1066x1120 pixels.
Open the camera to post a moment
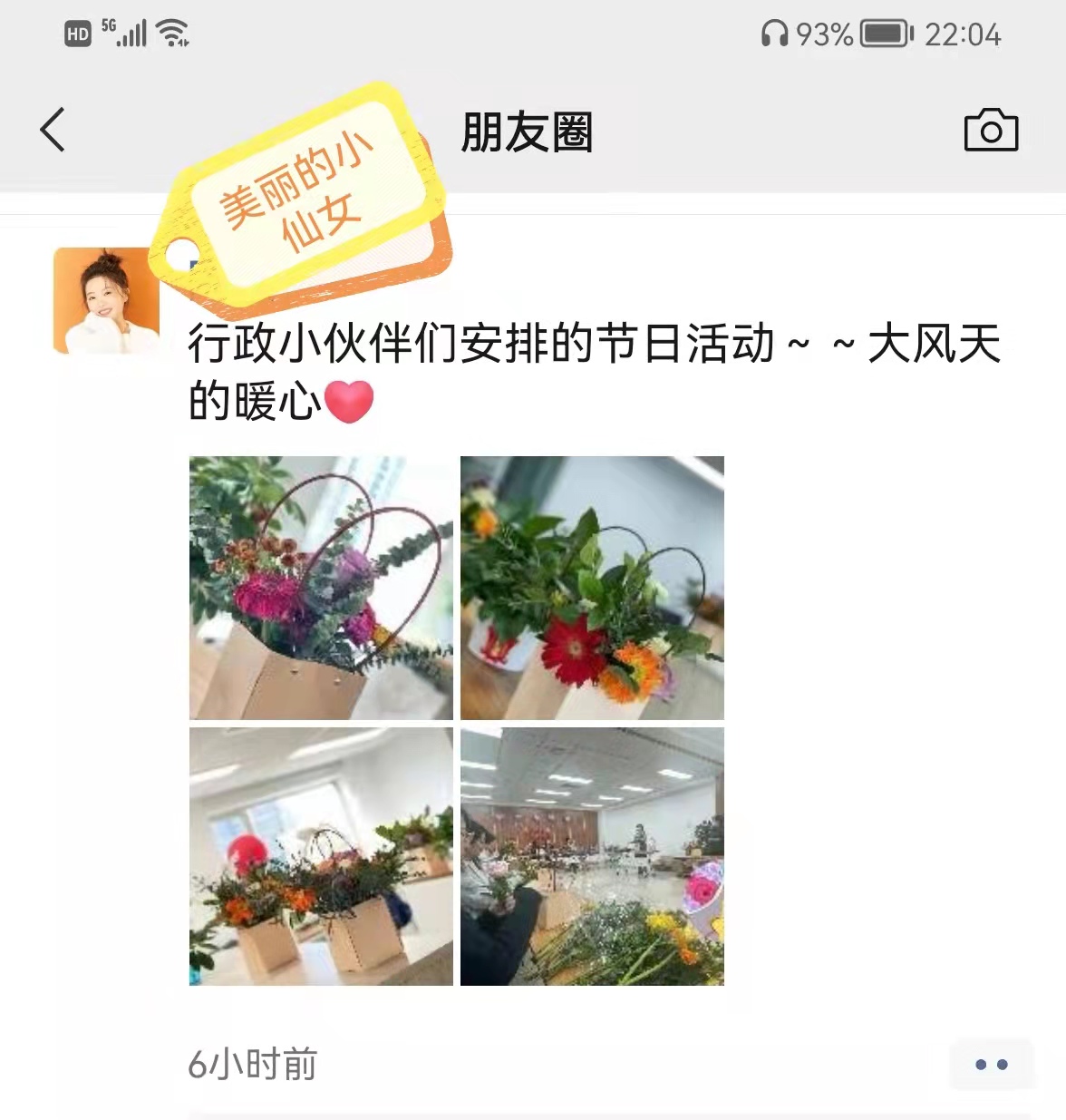point(991,131)
